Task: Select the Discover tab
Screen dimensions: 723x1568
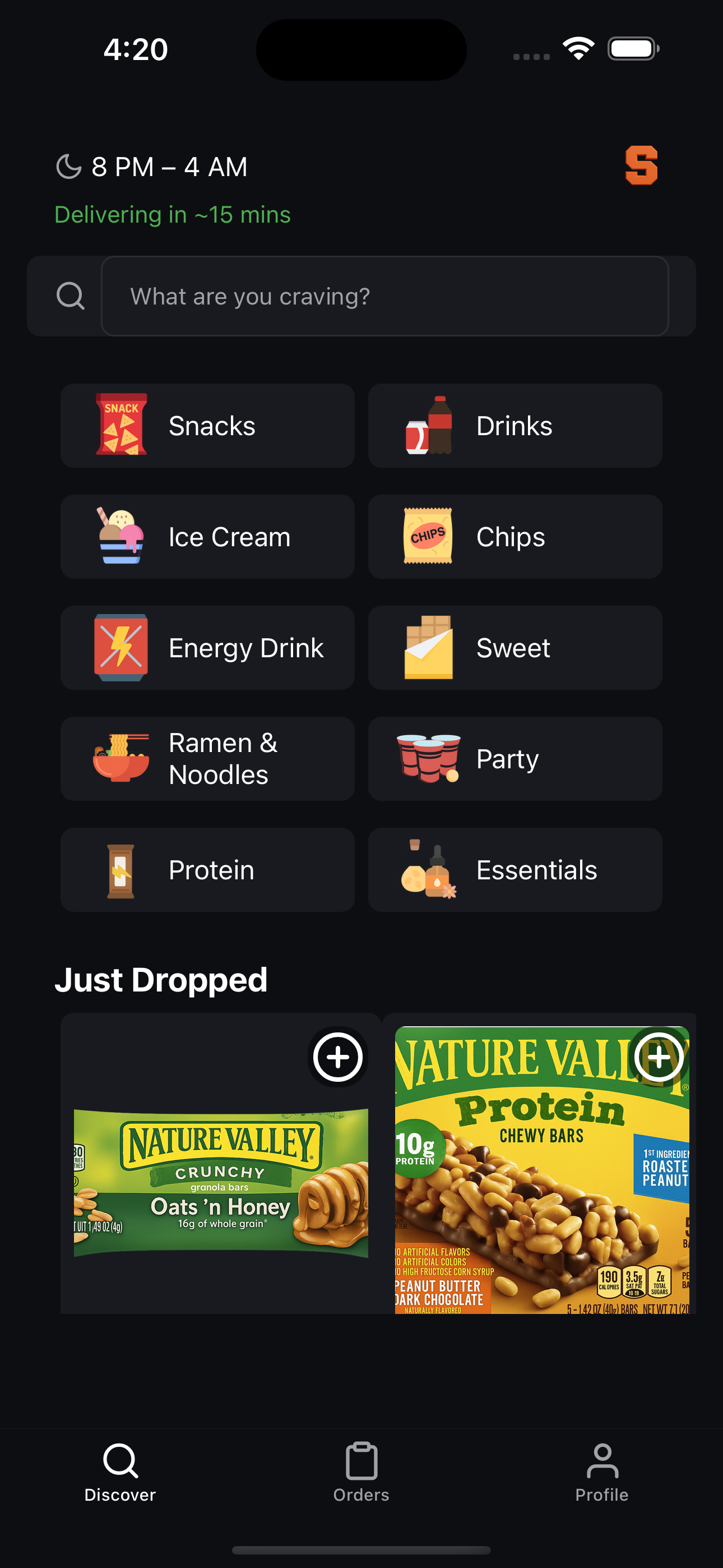Action: 120,1472
